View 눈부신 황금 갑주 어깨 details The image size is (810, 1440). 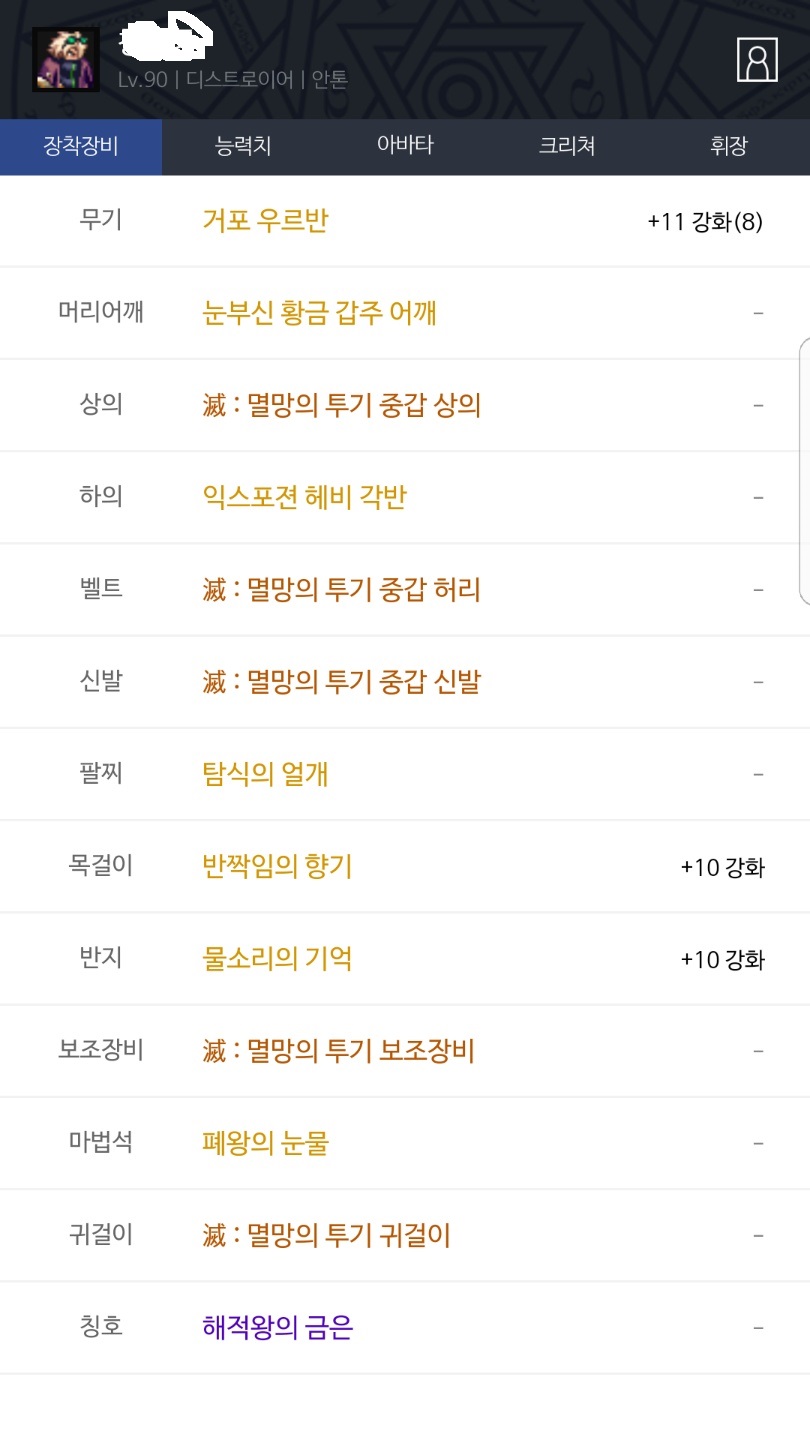coord(319,313)
